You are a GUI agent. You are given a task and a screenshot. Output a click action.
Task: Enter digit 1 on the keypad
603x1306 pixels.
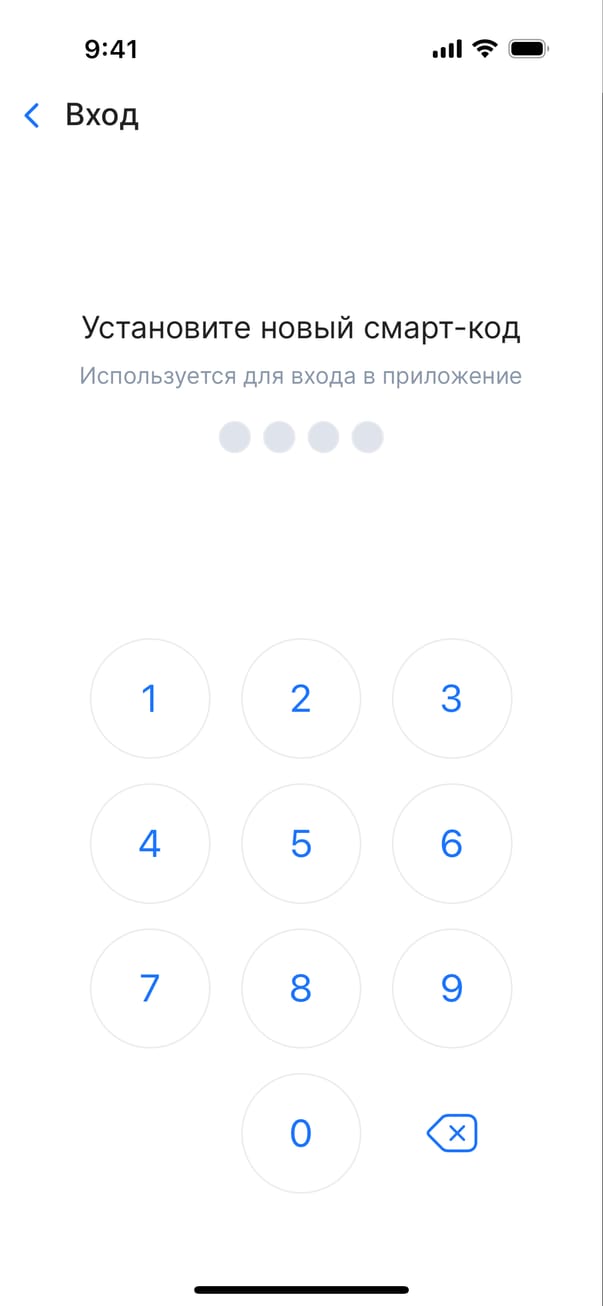150,698
